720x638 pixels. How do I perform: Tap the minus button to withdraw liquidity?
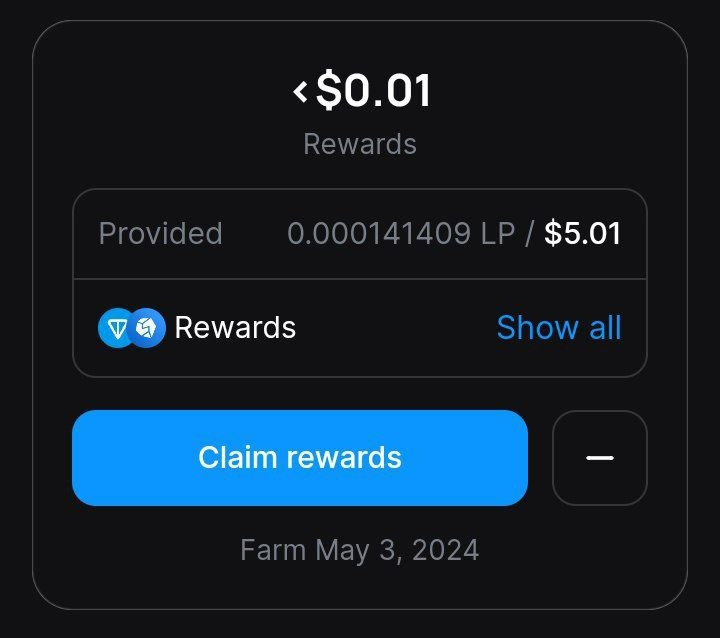[599, 458]
